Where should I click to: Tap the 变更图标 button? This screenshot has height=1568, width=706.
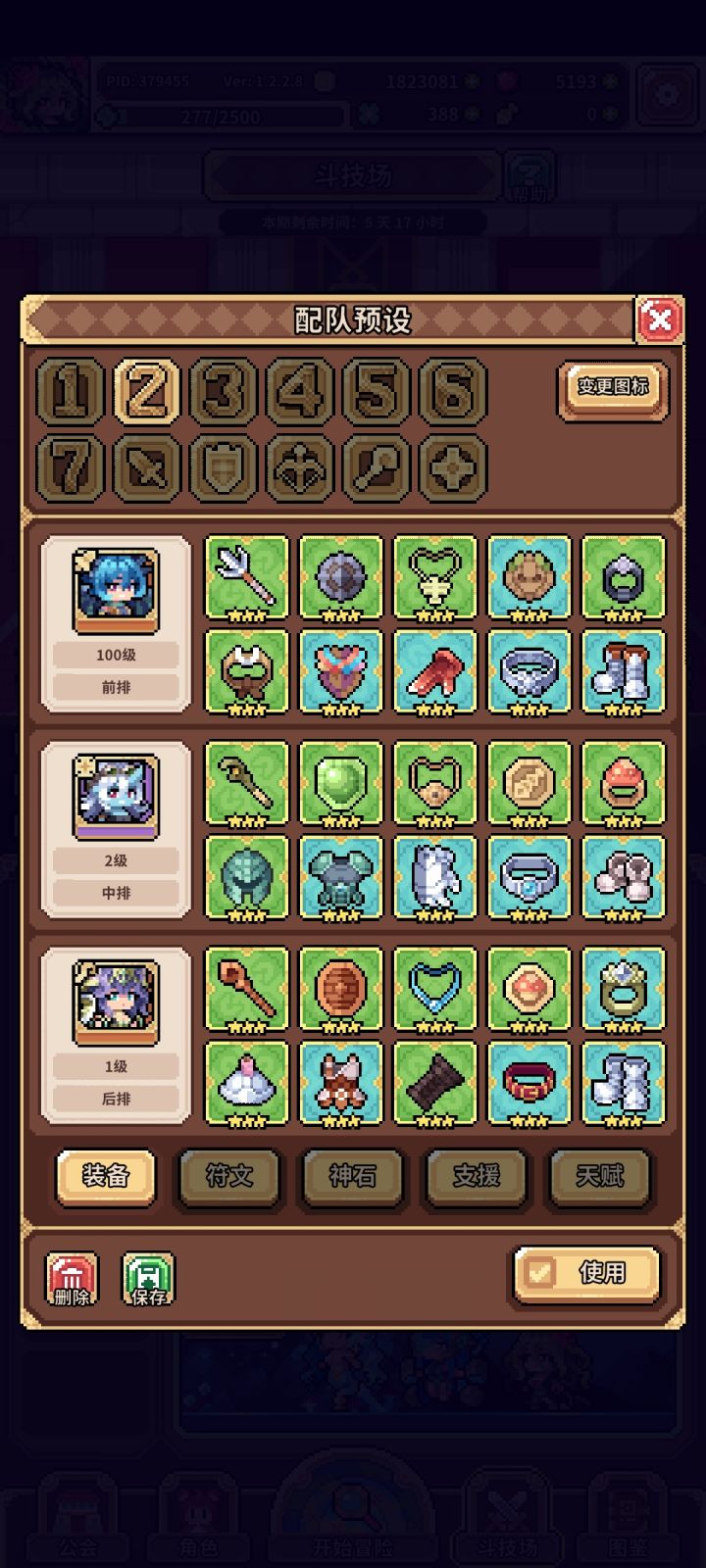613,389
